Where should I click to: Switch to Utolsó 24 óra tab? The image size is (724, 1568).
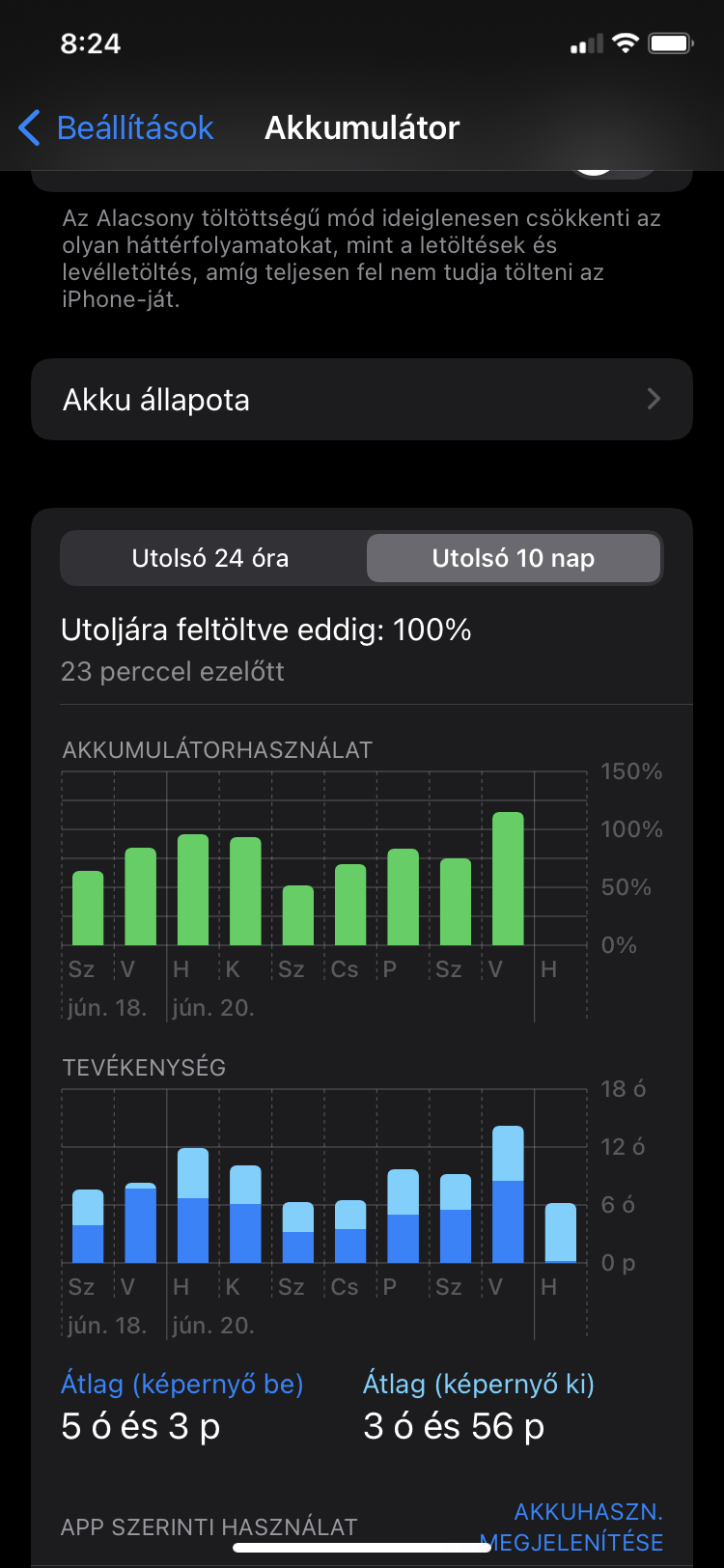pyautogui.click(x=210, y=558)
